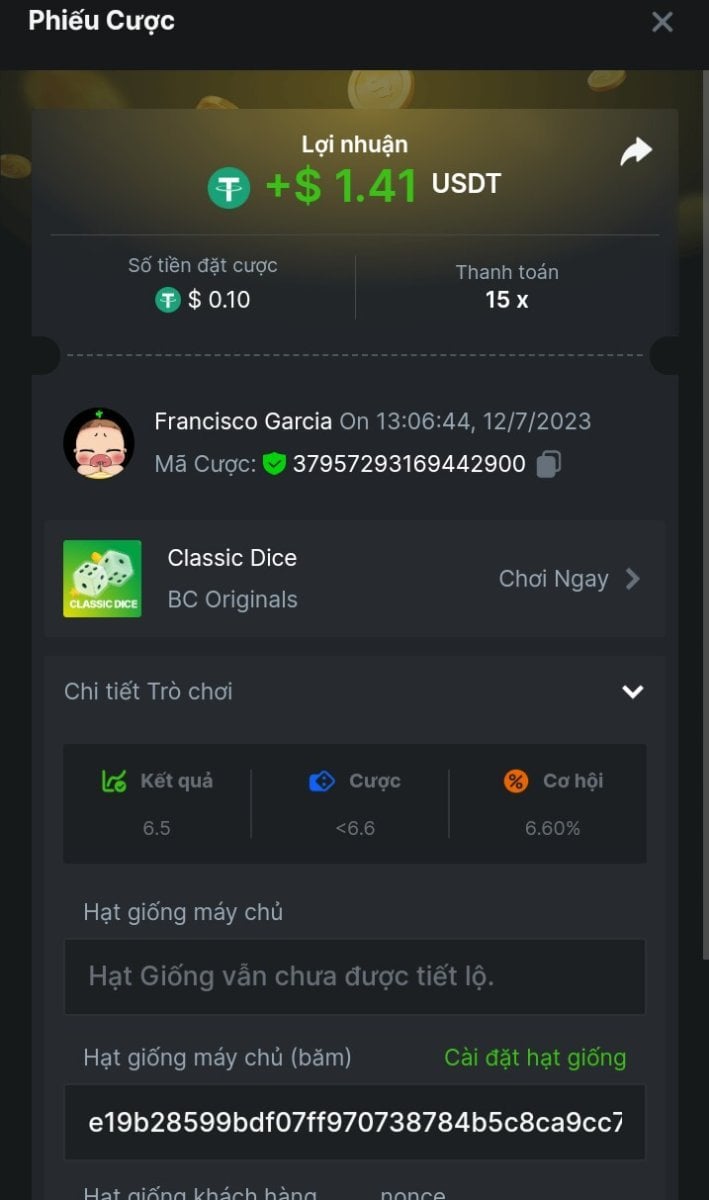Screen dimensions: 709x1200
Task: Copy the bet ID number
Action: 548,464
